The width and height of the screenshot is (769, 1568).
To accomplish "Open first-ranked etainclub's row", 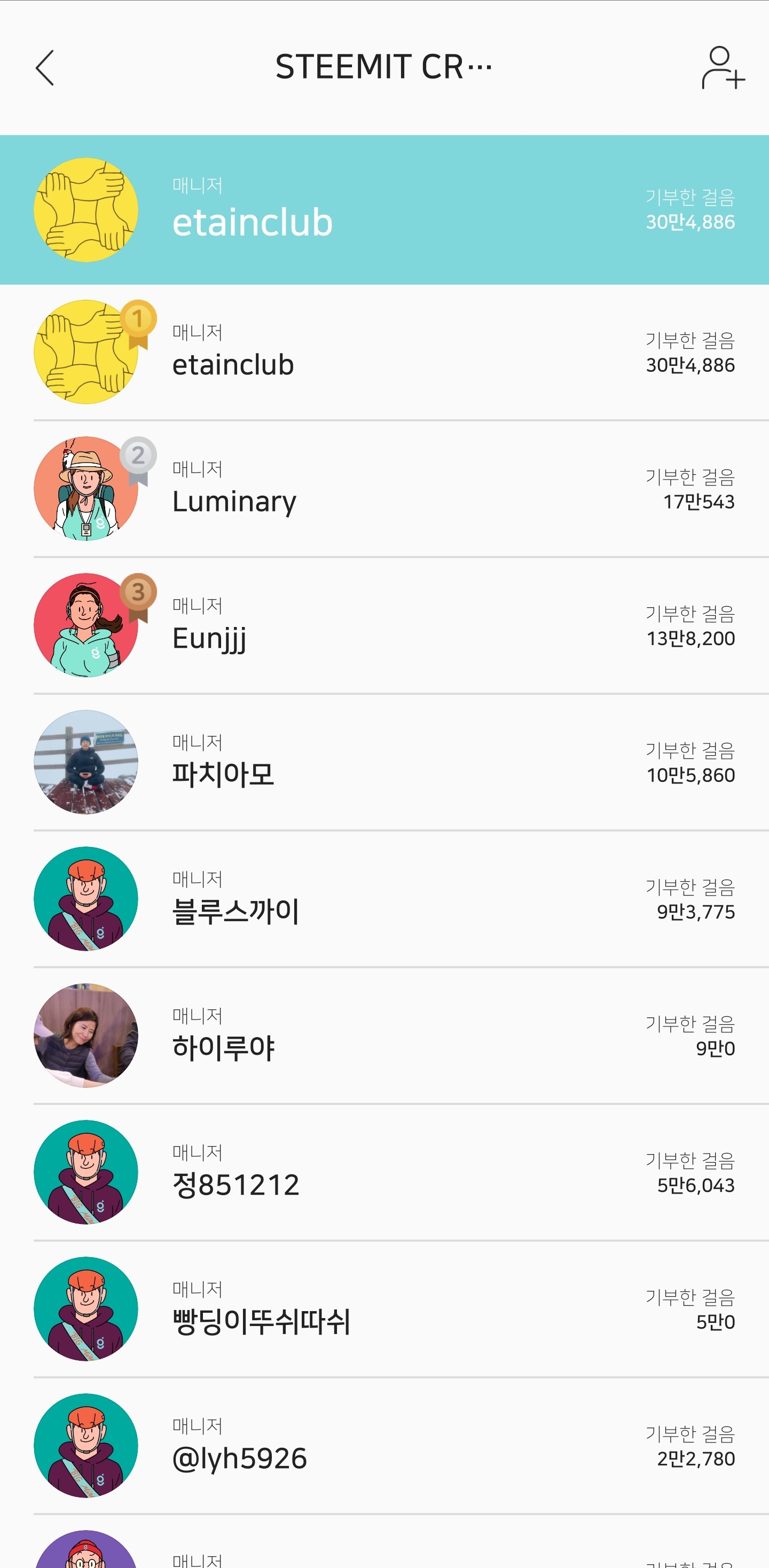I will [384, 352].
